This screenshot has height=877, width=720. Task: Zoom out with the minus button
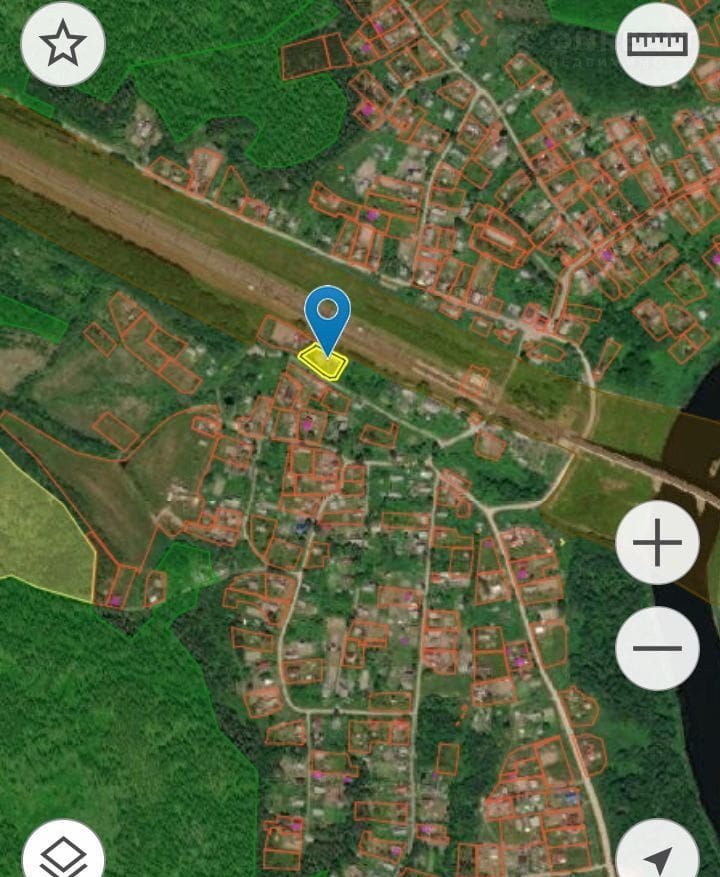click(x=657, y=648)
